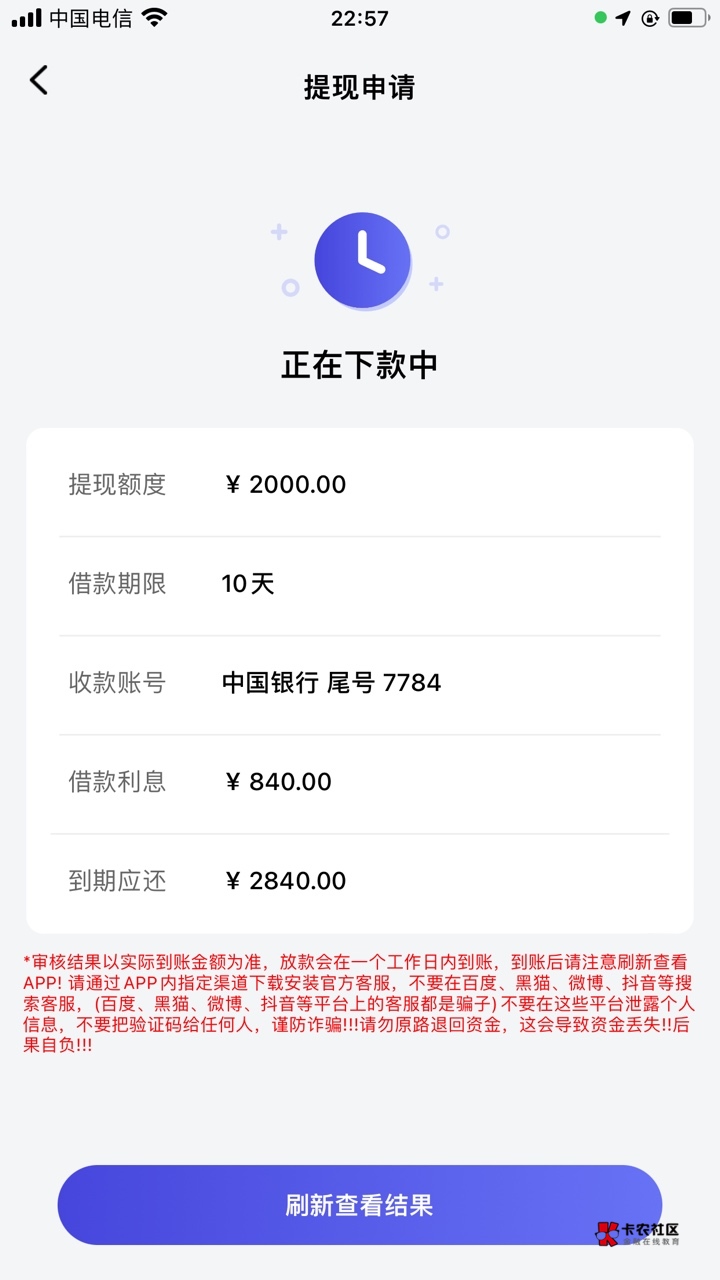Tap the 刷新查看结果 button
The width and height of the screenshot is (720, 1280).
(359, 1204)
